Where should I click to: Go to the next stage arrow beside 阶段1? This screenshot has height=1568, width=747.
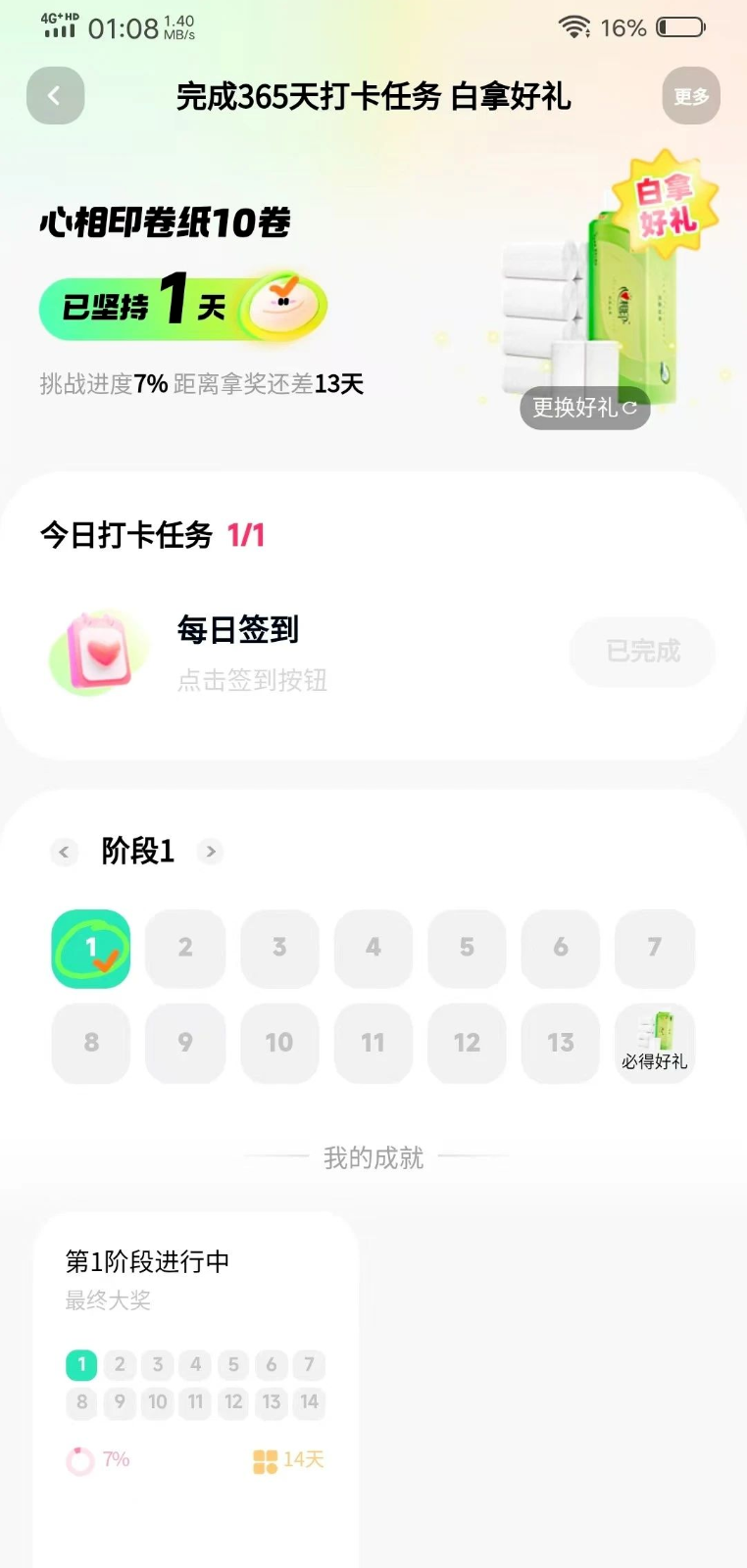(210, 852)
